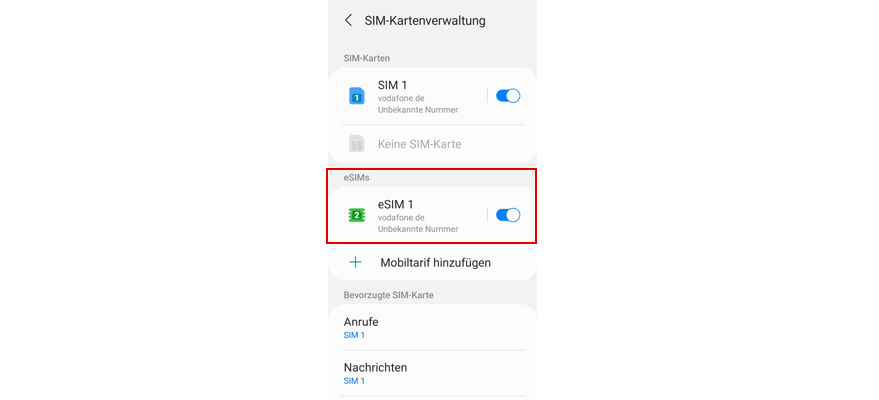Image resolution: width=879 pixels, height=400 pixels.
Task: Open Nachrichten preferred SIM setting
Action: pos(432,373)
